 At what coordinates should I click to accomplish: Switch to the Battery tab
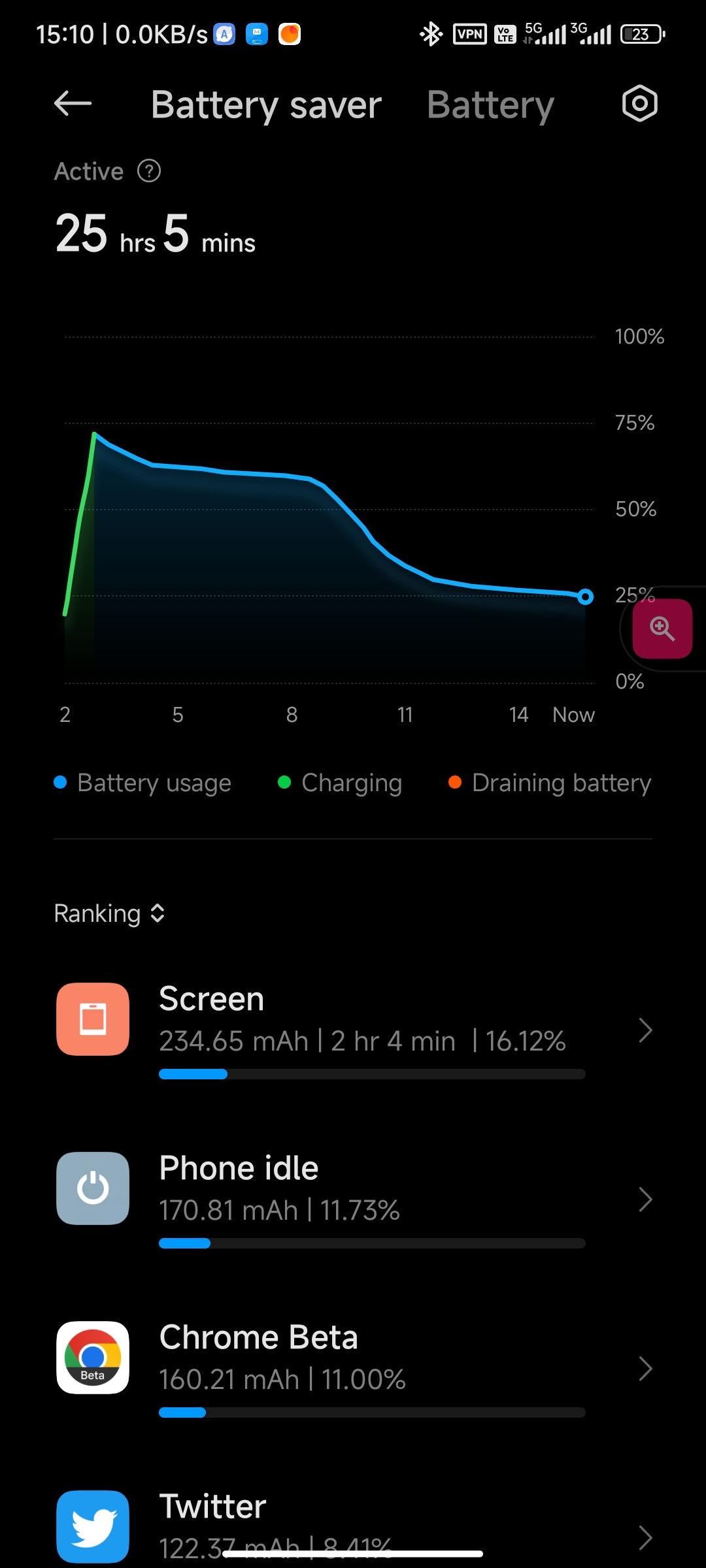coord(490,105)
